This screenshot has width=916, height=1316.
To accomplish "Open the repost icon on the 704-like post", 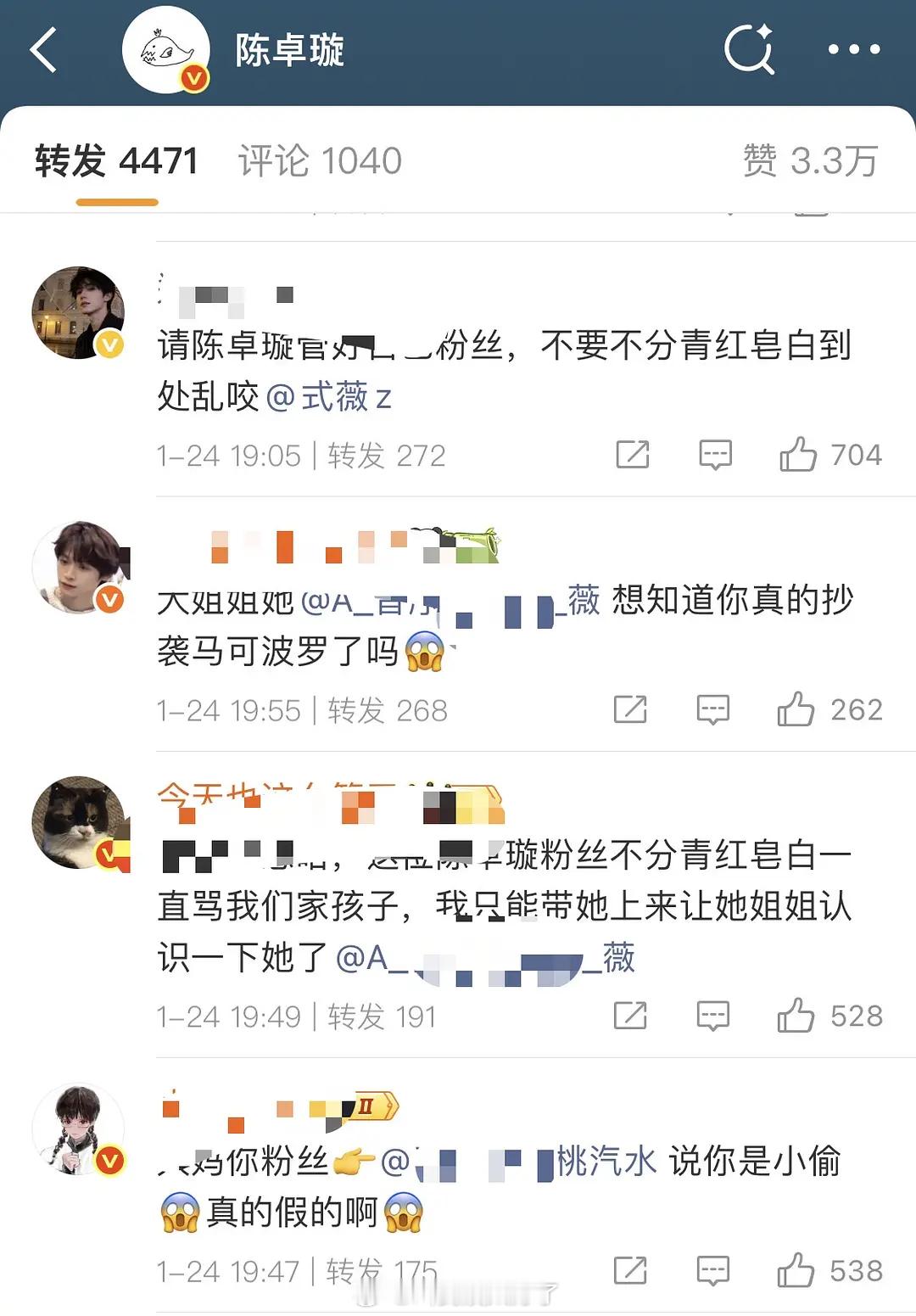I will [631, 455].
